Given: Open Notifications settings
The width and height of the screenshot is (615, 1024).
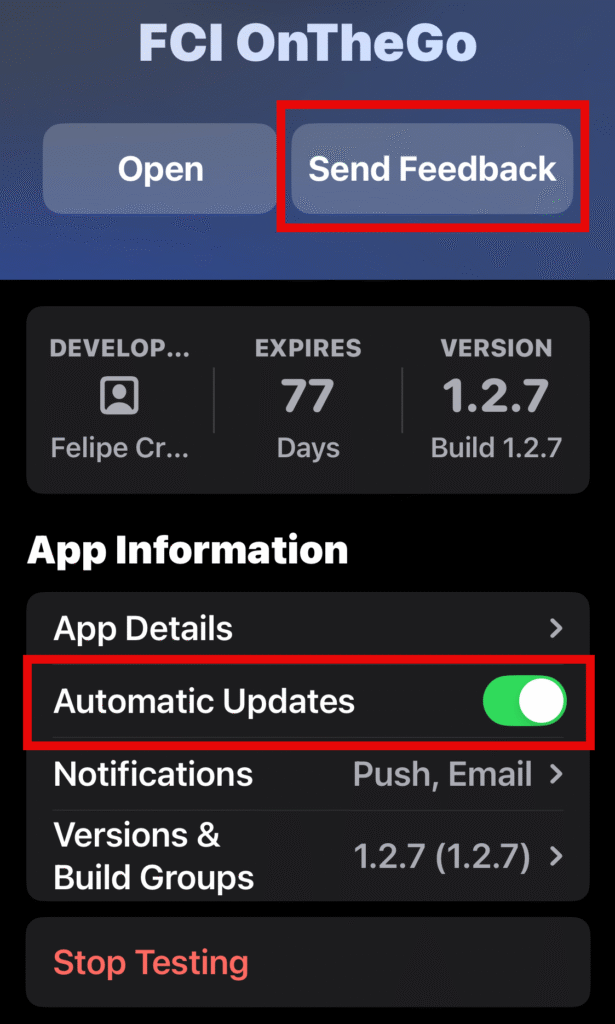Looking at the screenshot, I should (x=307, y=774).
